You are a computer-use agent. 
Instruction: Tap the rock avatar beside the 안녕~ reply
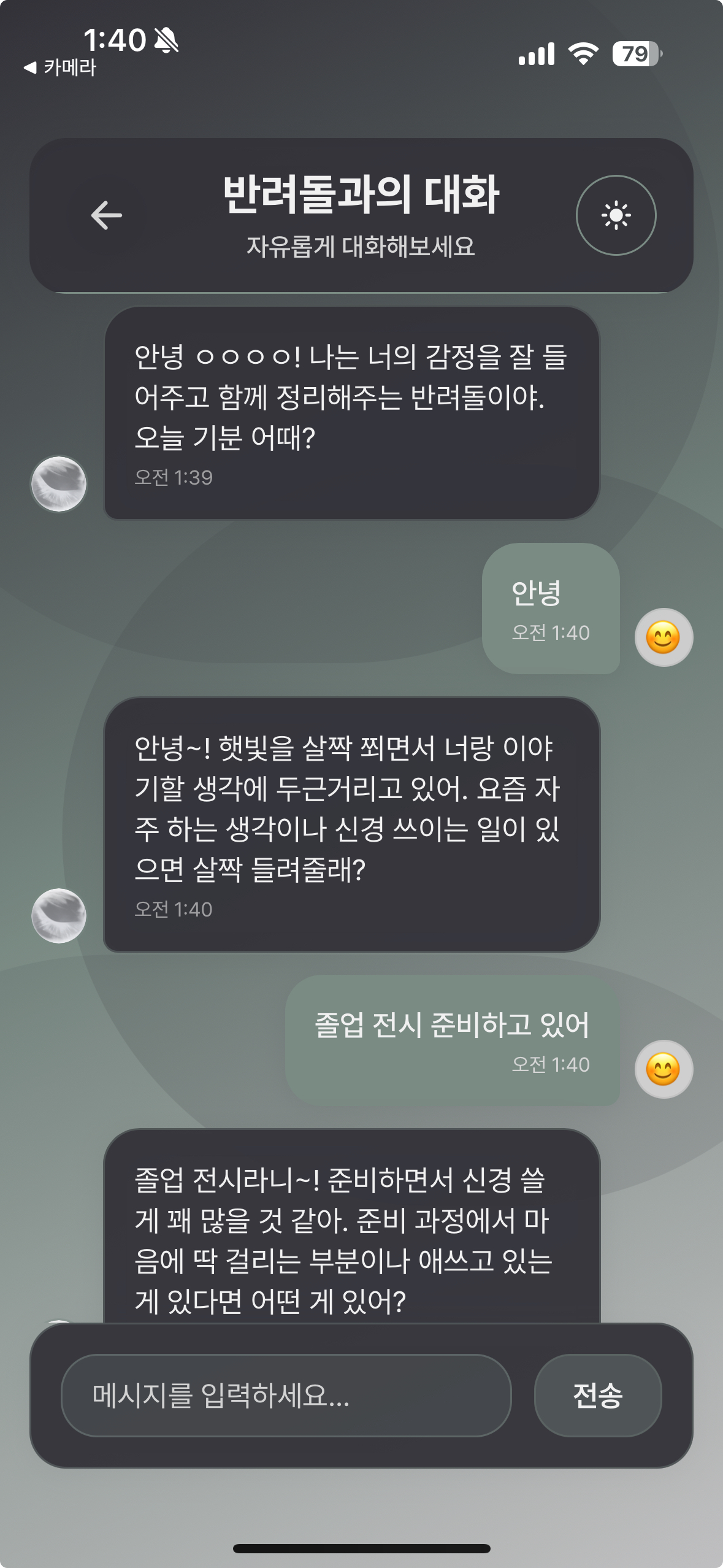[x=59, y=917]
